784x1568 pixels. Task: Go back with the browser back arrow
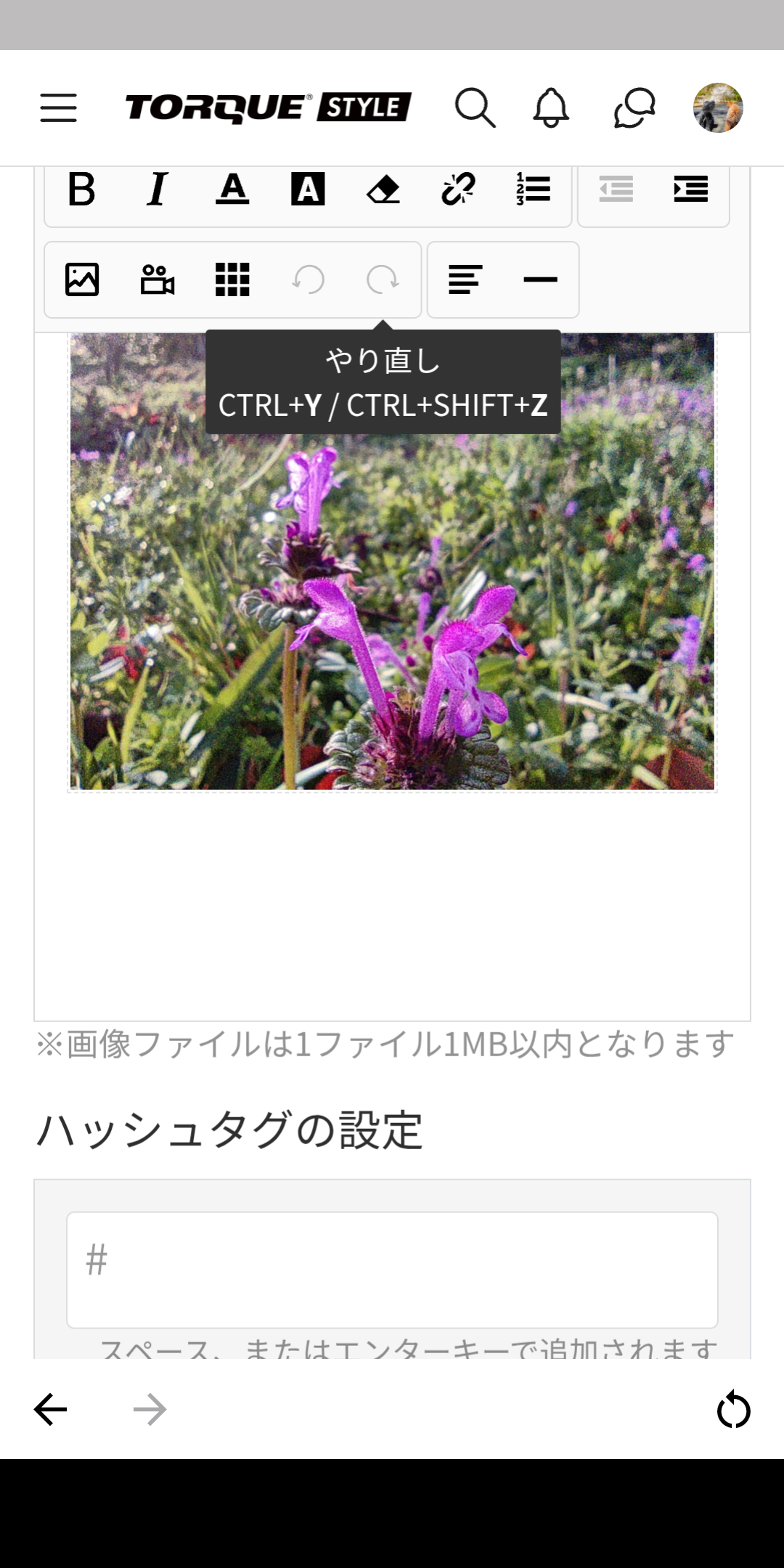pyautogui.click(x=51, y=1409)
